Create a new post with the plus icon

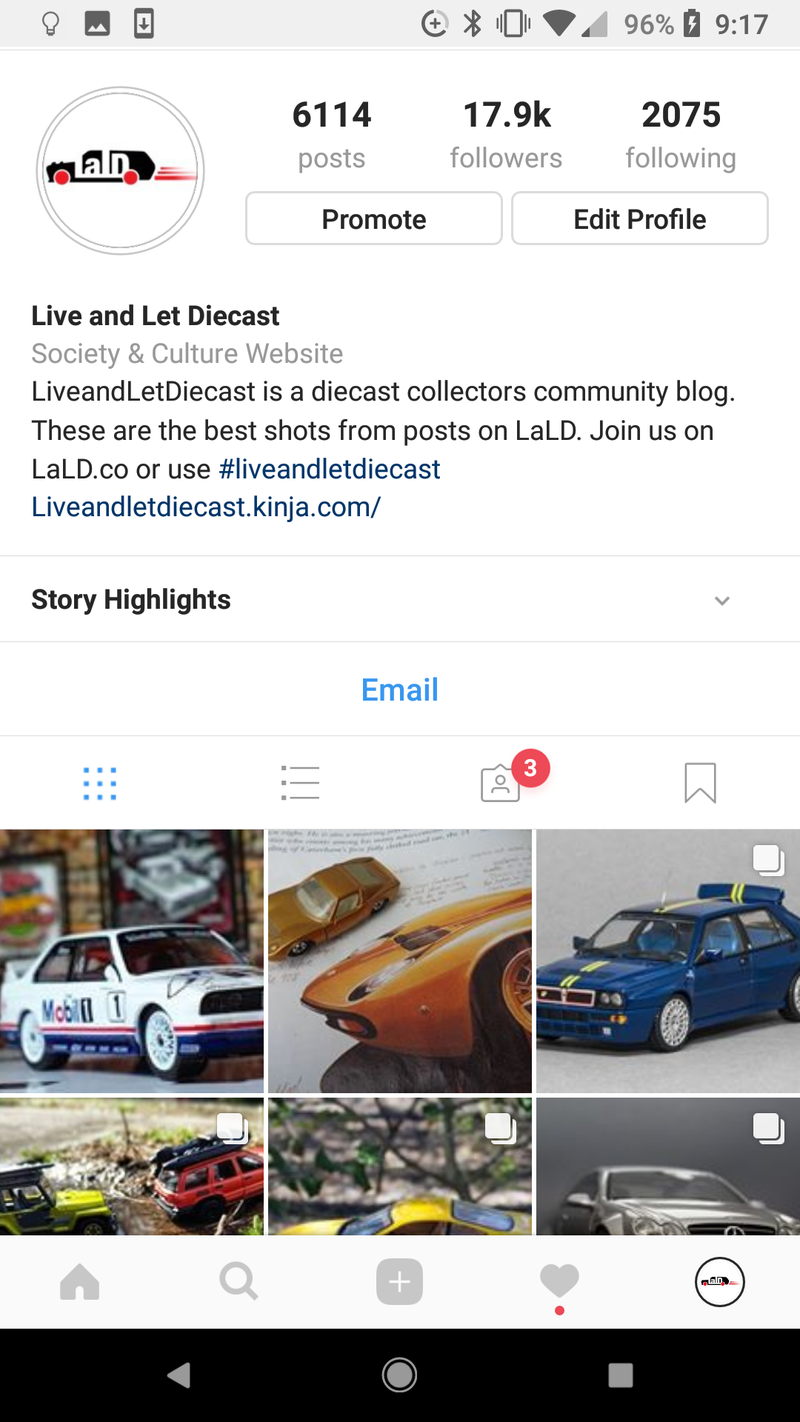click(399, 1281)
